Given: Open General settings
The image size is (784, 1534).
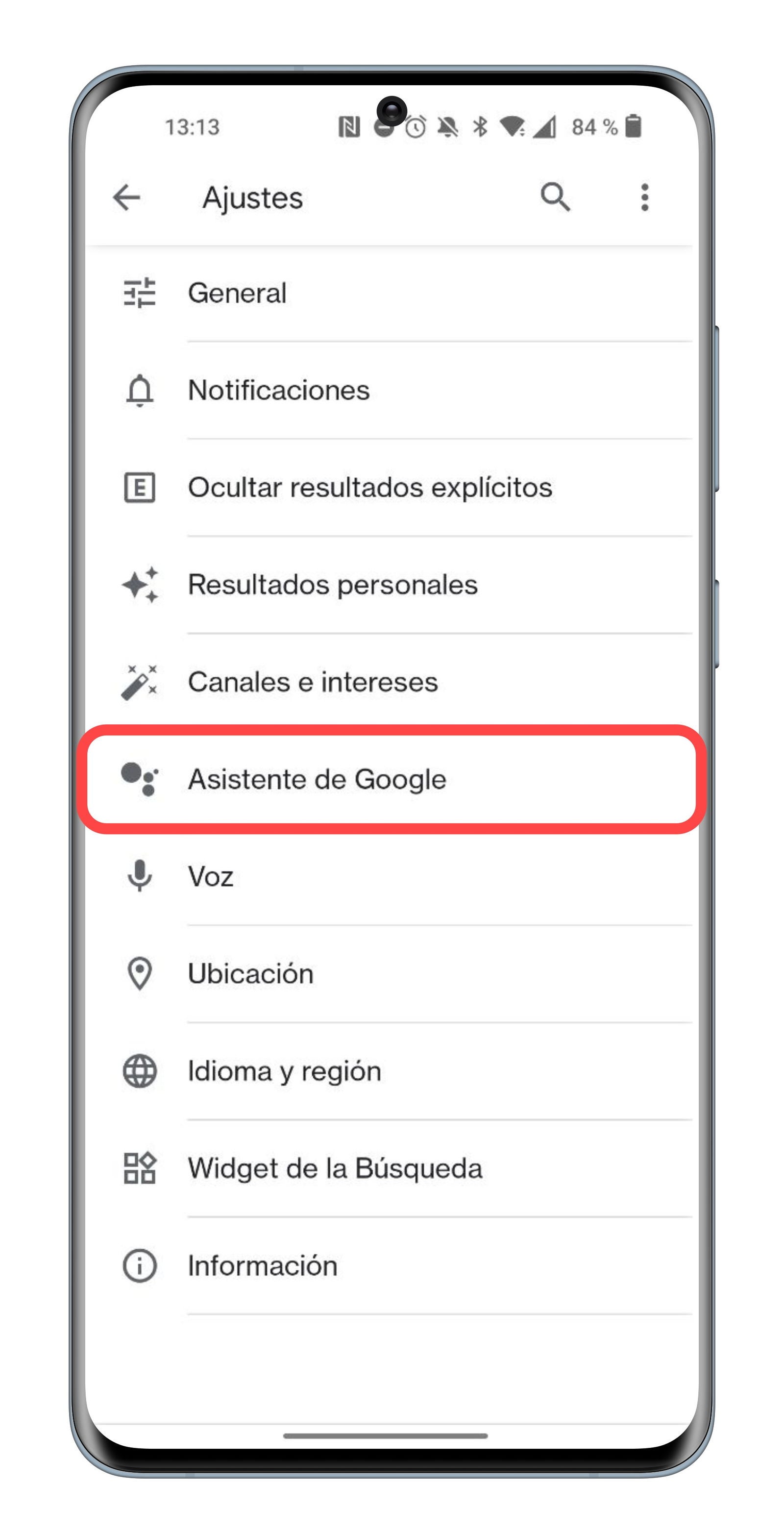Looking at the screenshot, I should point(237,293).
